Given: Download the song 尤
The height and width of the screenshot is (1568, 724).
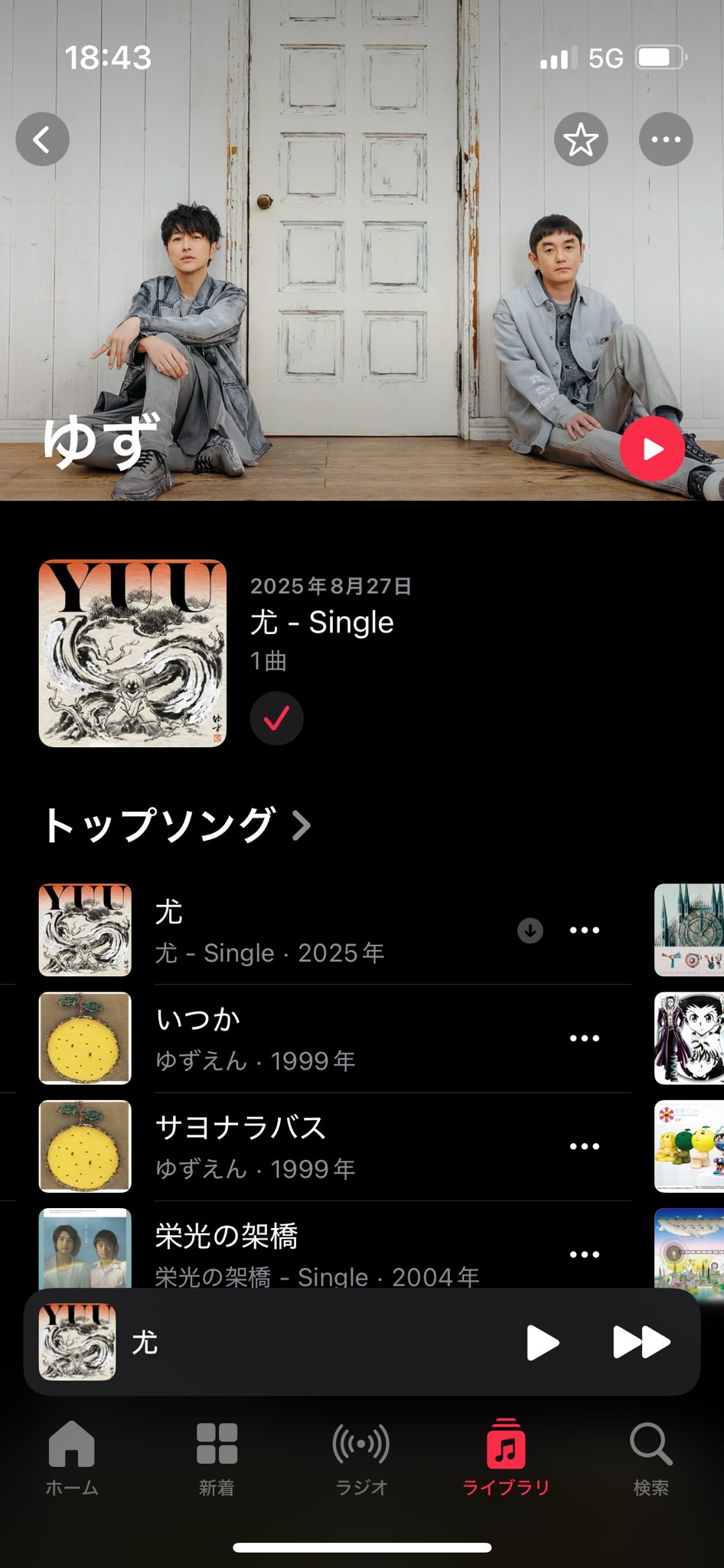Looking at the screenshot, I should (x=530, y=930).
